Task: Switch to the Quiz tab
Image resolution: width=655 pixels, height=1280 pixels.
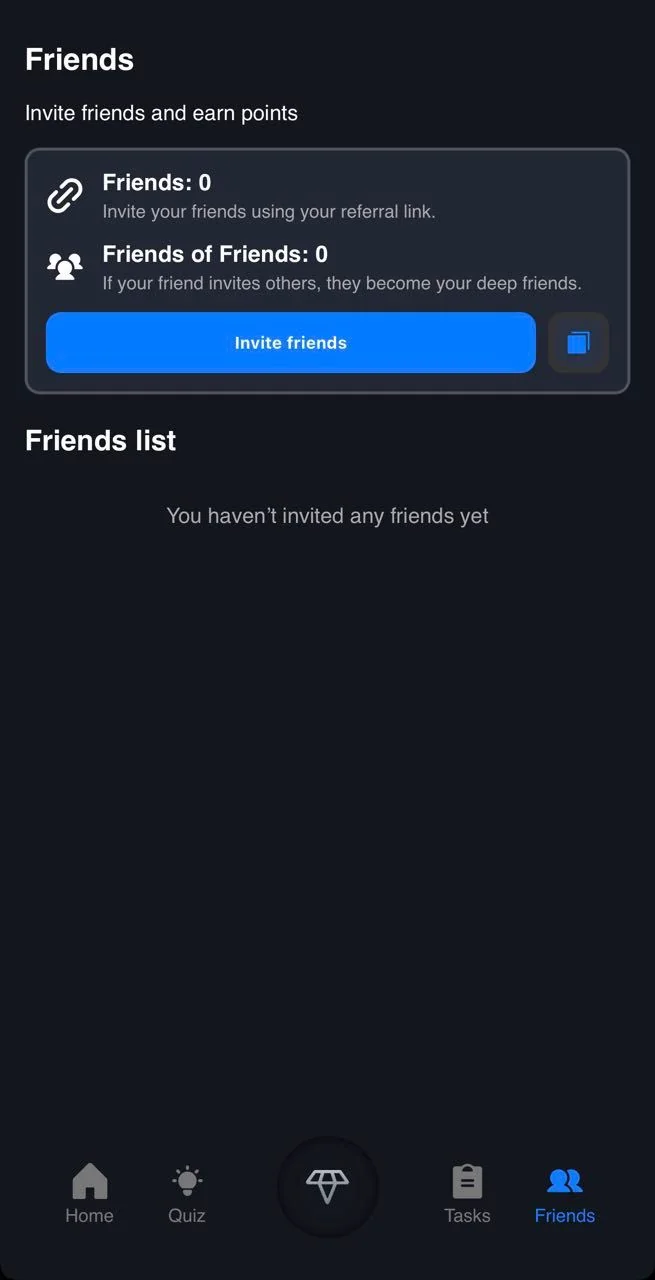Action: pyautogui.click(x=187, y=1194)
